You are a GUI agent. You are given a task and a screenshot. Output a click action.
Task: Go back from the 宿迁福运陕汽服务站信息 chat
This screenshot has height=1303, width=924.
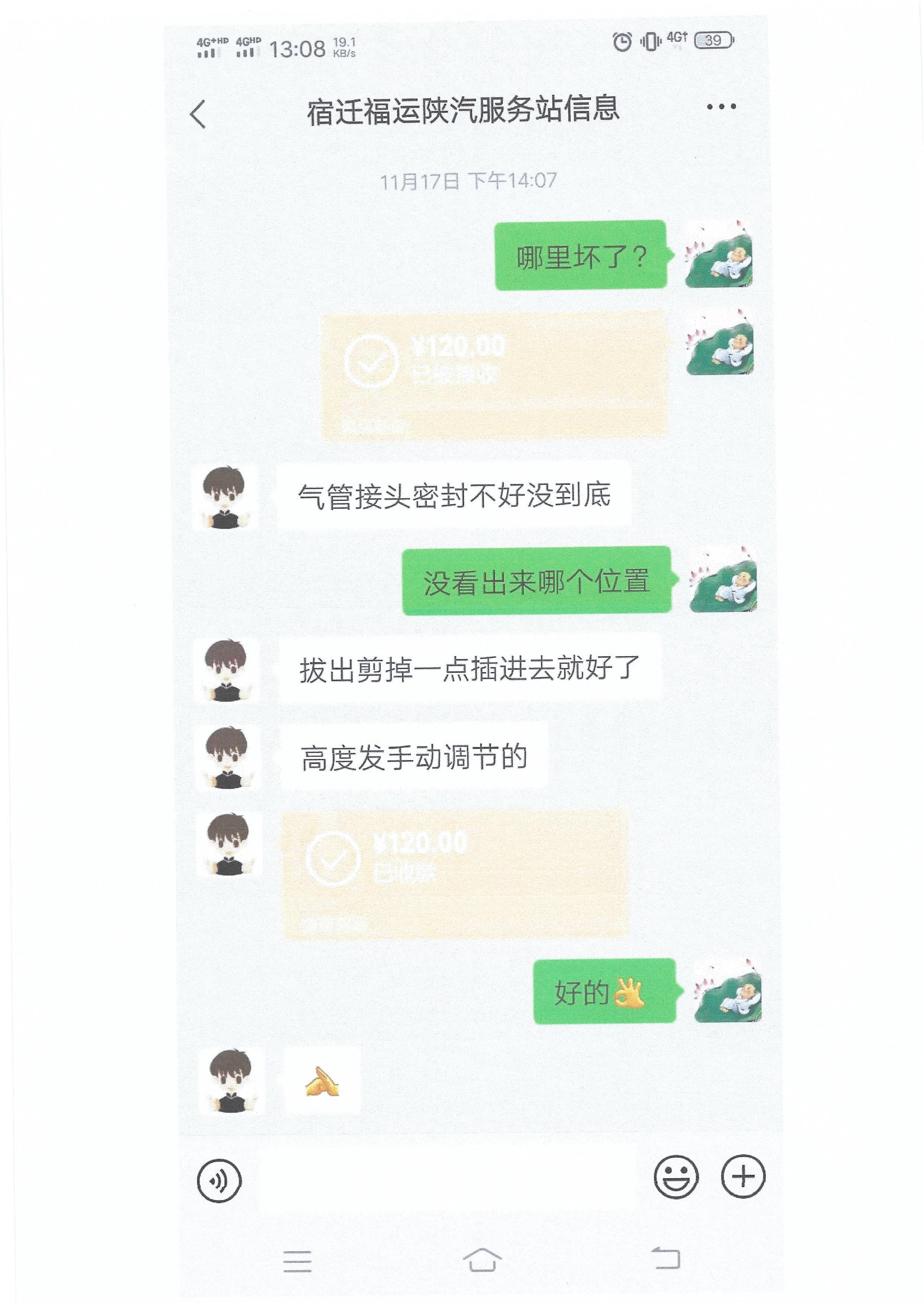click(x=197, y=114)
